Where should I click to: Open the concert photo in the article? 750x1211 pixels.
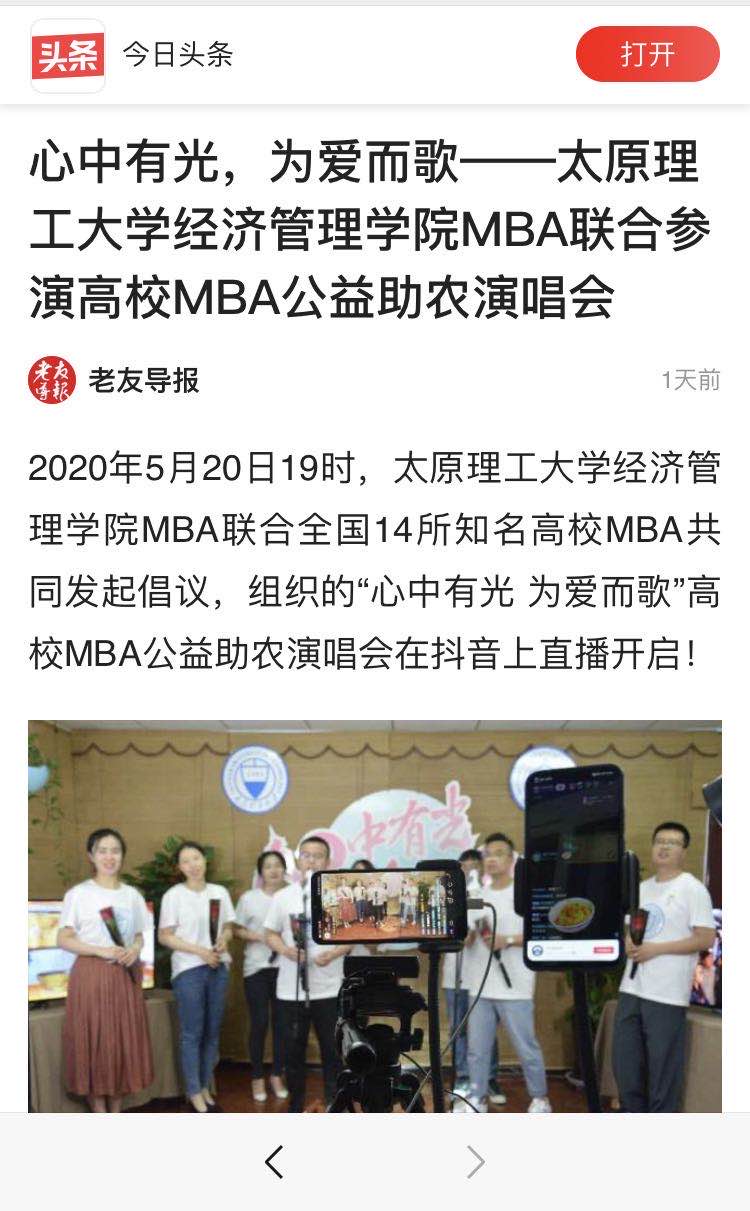tap(374, 915)
